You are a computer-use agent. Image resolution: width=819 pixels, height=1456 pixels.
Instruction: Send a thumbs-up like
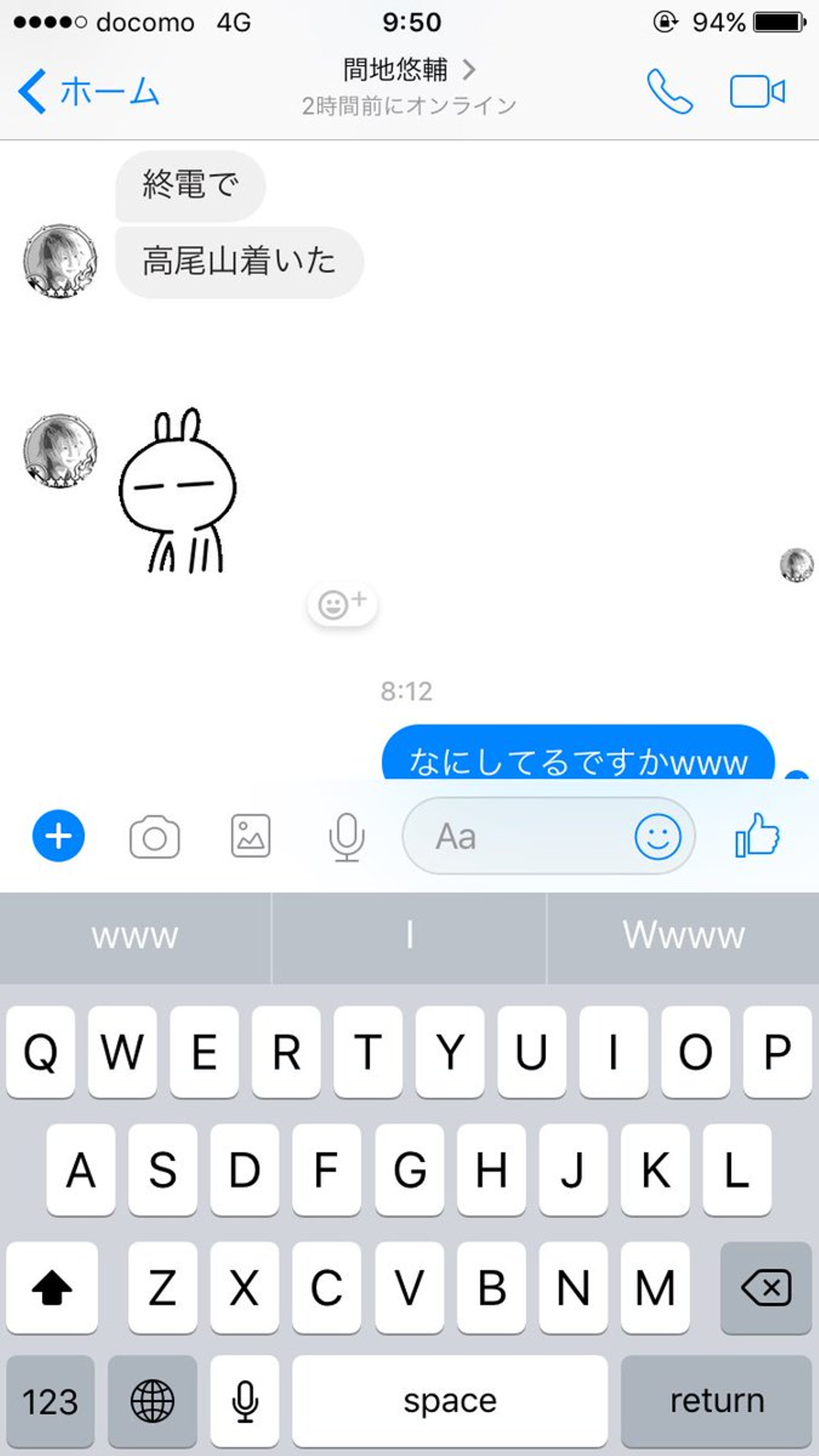point(757,835)
